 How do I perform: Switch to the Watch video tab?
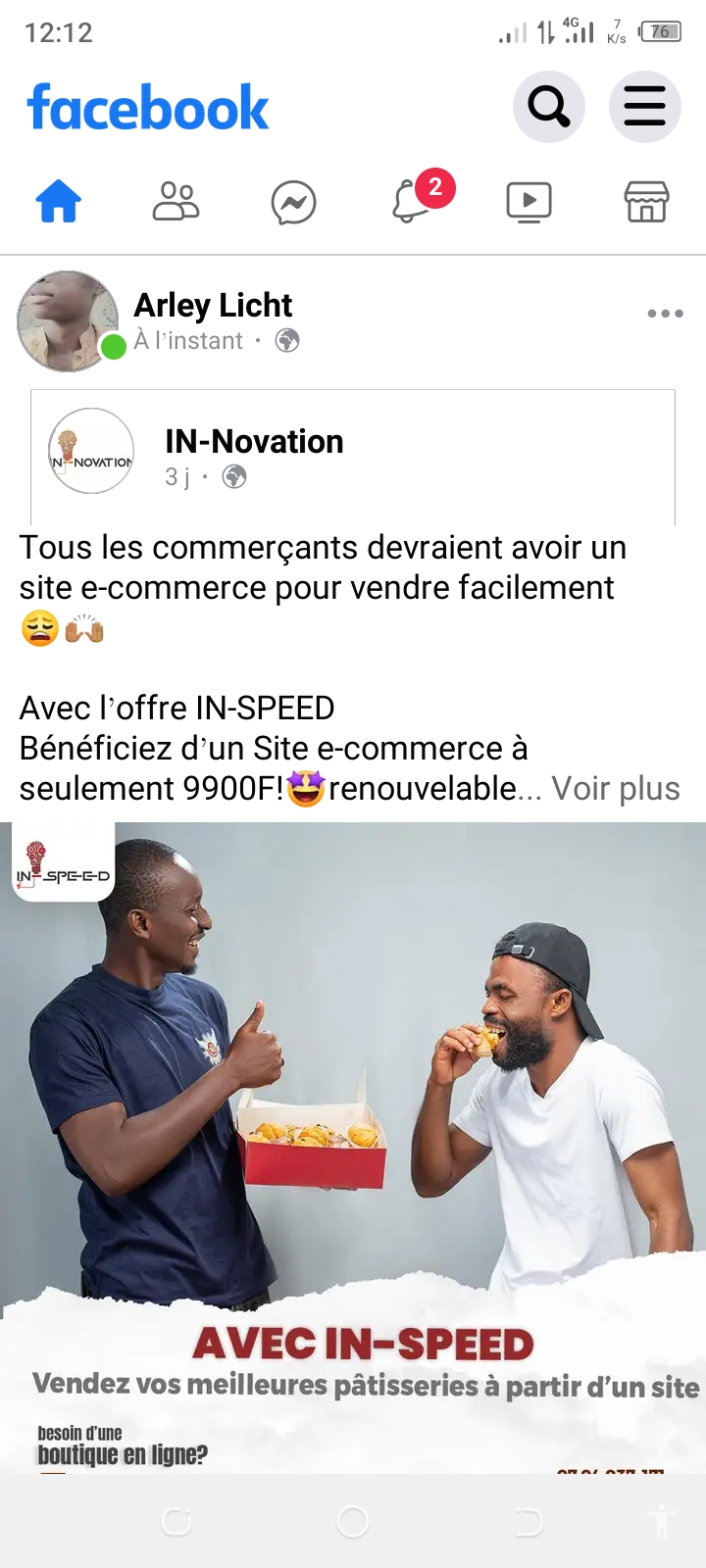pos(529,203)
